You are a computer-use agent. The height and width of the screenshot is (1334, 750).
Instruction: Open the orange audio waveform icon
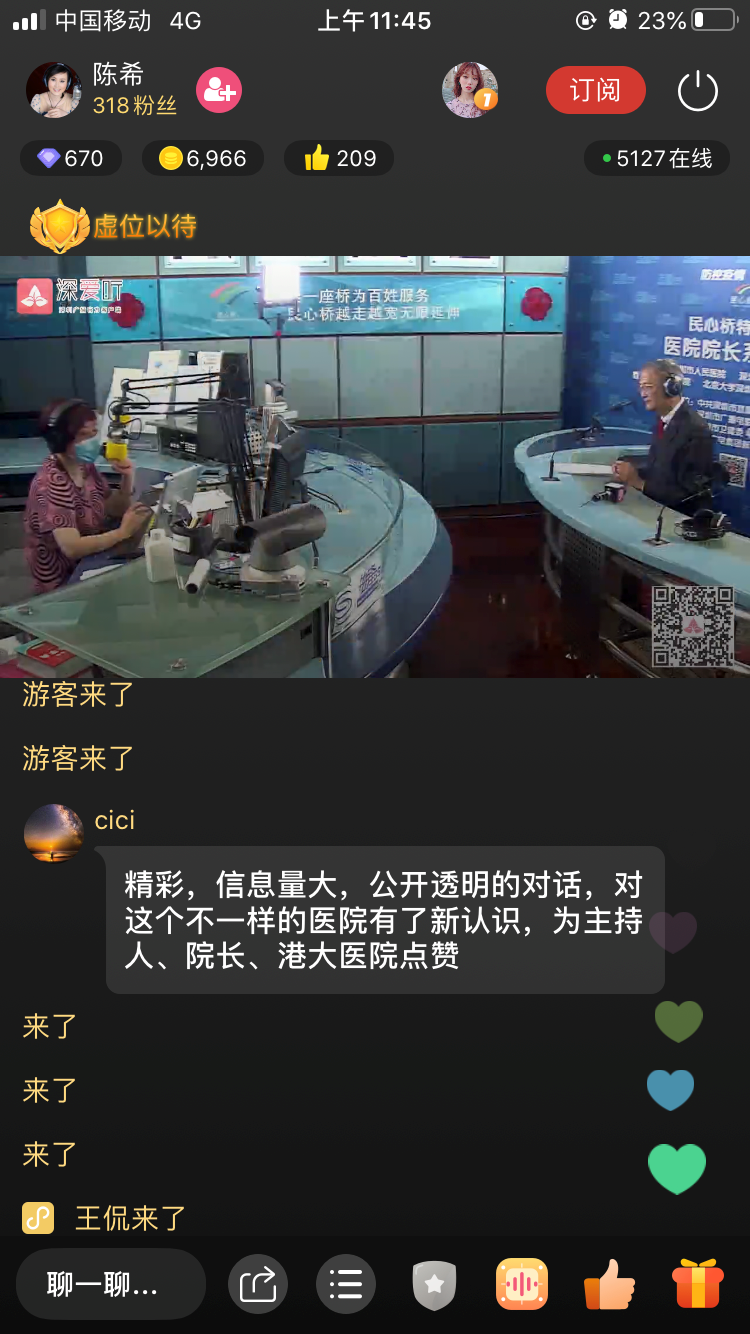[x=522, y=1285]
